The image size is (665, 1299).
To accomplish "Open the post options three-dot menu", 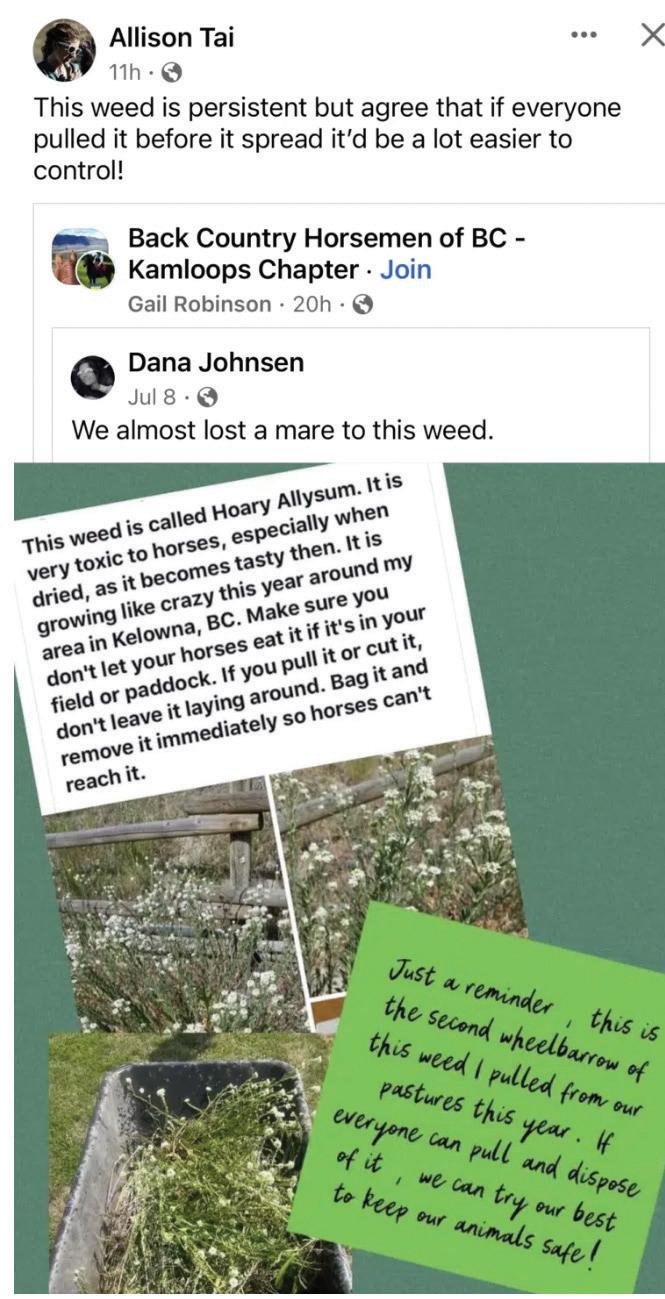I will click(583, 35).
